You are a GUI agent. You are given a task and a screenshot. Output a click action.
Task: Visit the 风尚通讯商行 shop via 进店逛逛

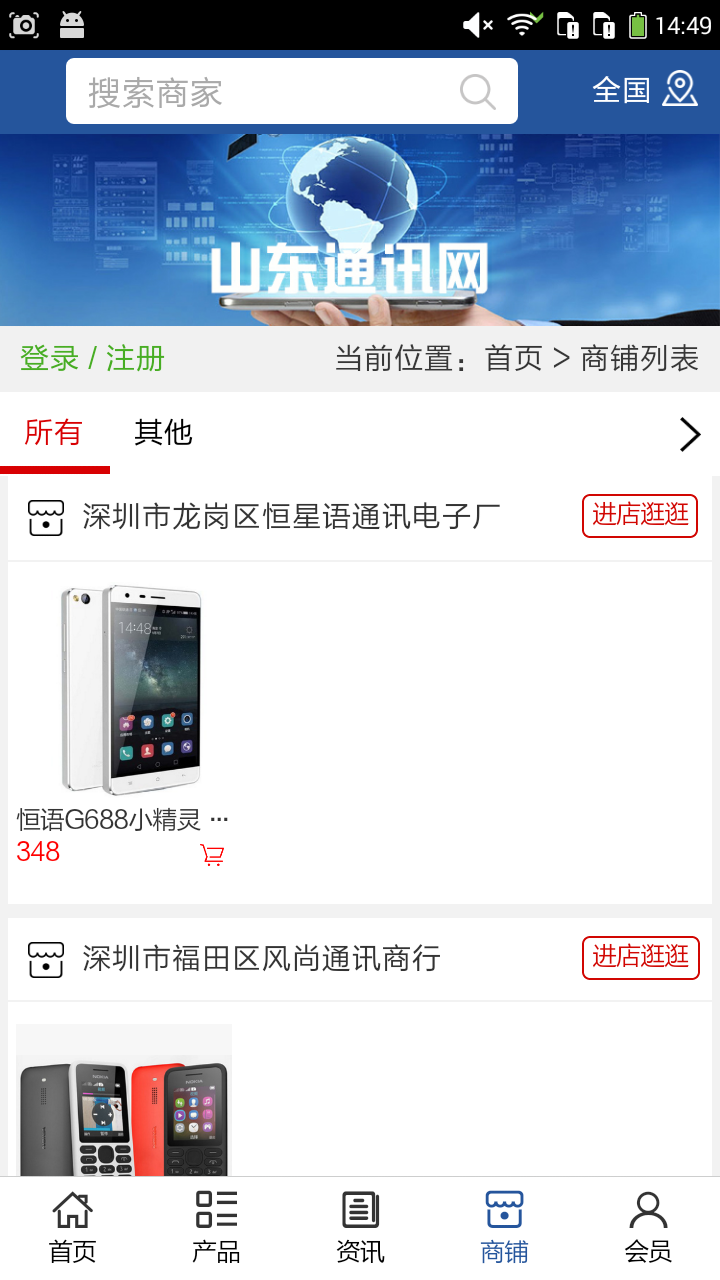point(640,957)
